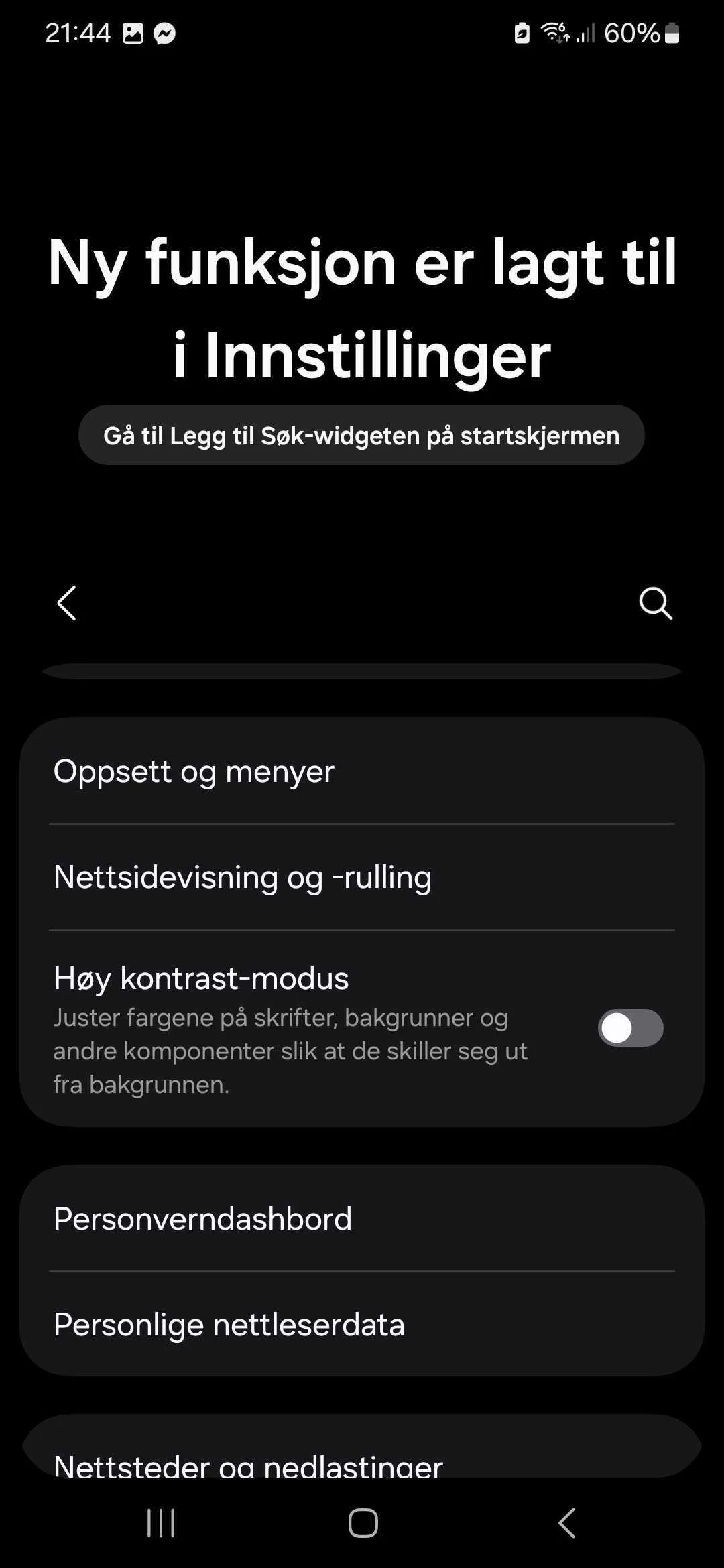Tap the battery indicator showing 60%
This screenshot has height=1568, width=724.
(633, 32)
